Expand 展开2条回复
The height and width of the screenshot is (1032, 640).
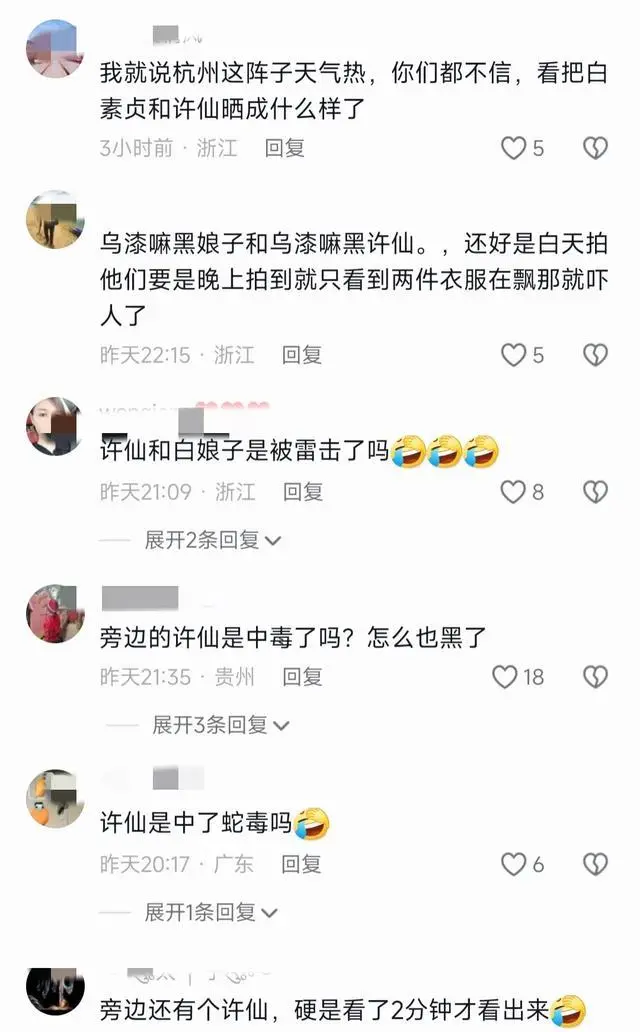[x=212, y=540]
